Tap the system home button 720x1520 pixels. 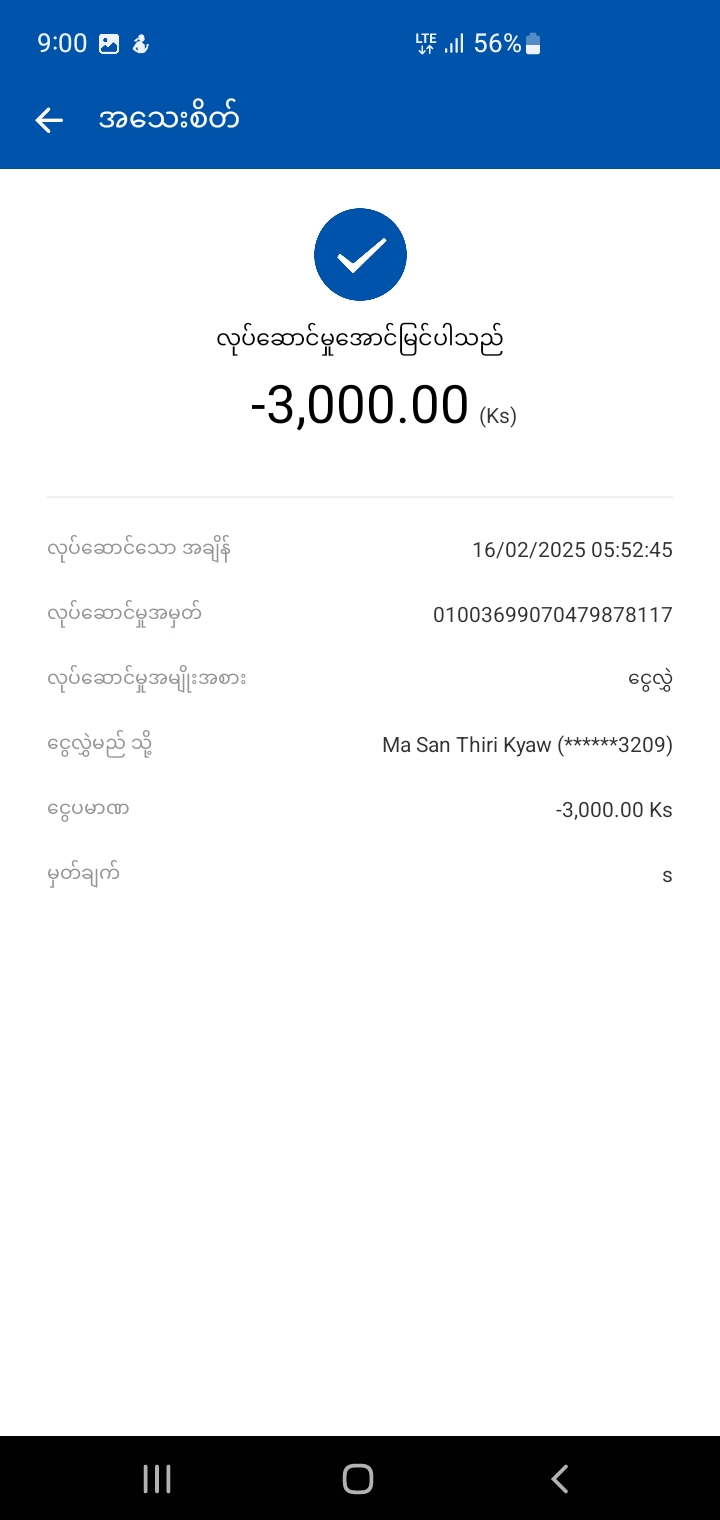click(x=358, y=1478)
